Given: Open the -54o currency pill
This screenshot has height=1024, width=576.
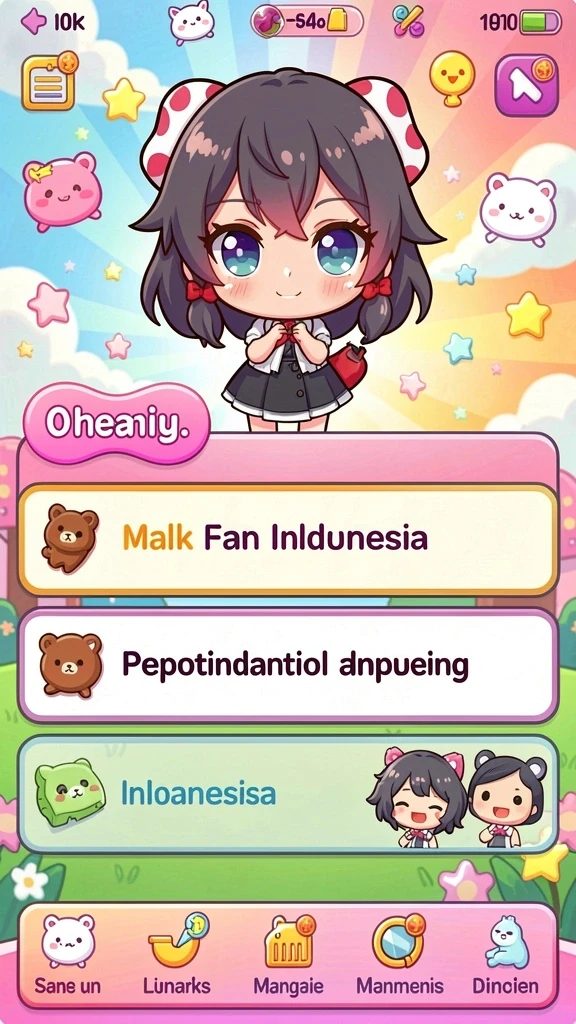Looking at the screenshot, I should pyautogui.click(x=306, y=22).
